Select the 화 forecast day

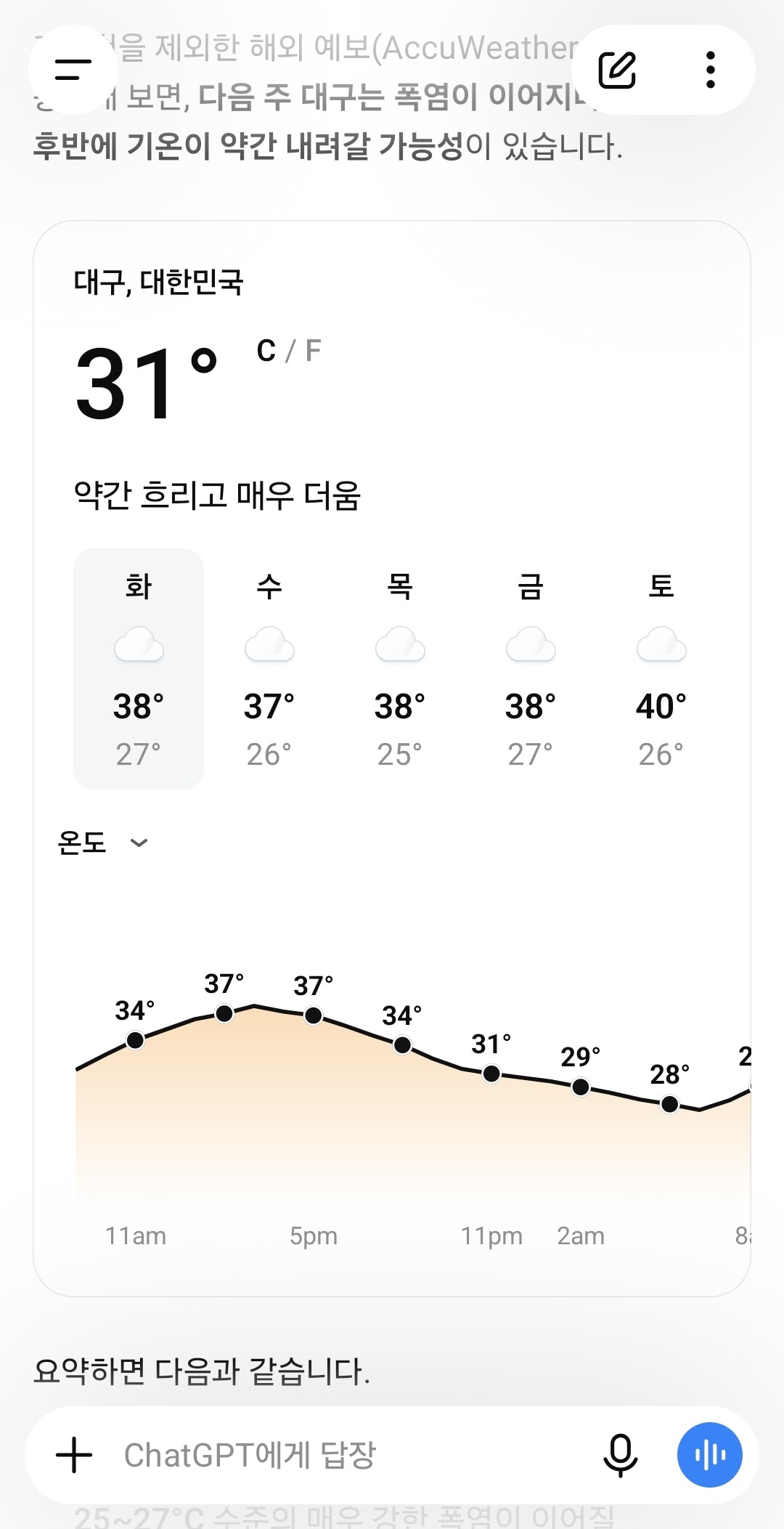pos(139,668)
